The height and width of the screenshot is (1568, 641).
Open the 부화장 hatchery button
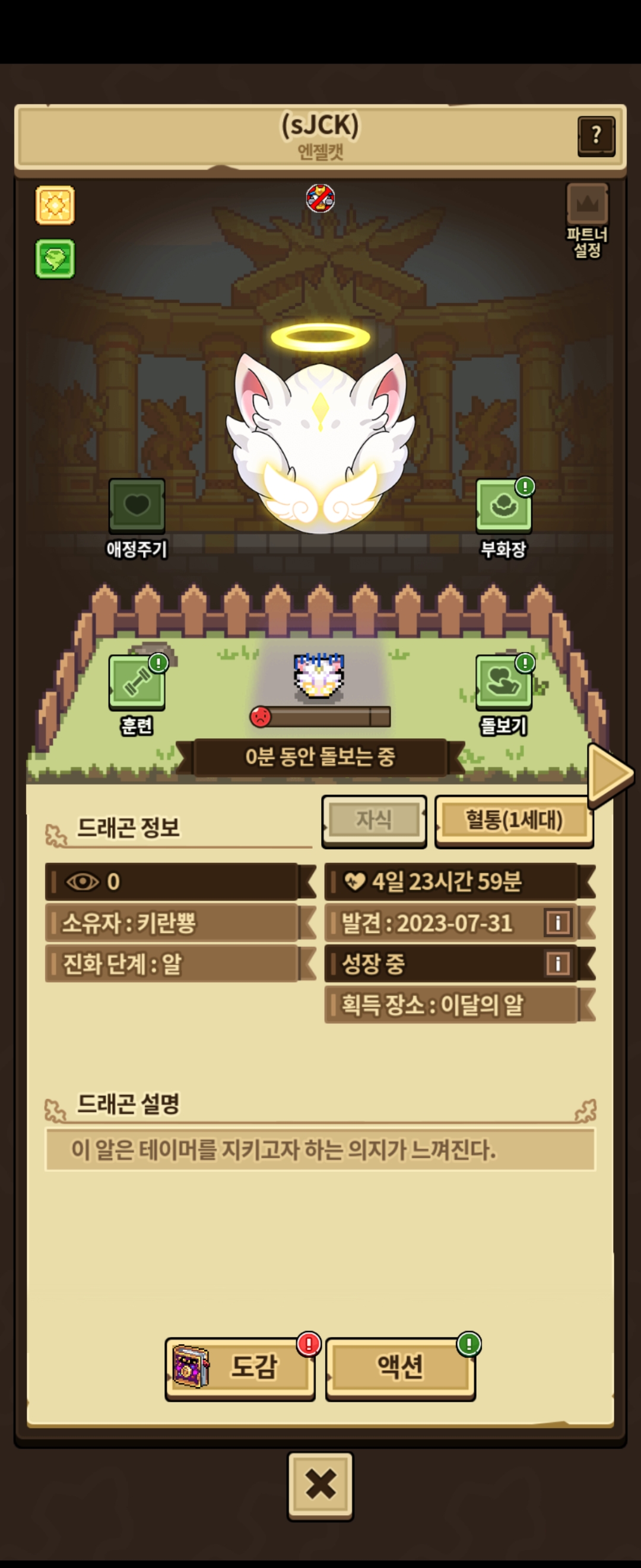point(503,506)
